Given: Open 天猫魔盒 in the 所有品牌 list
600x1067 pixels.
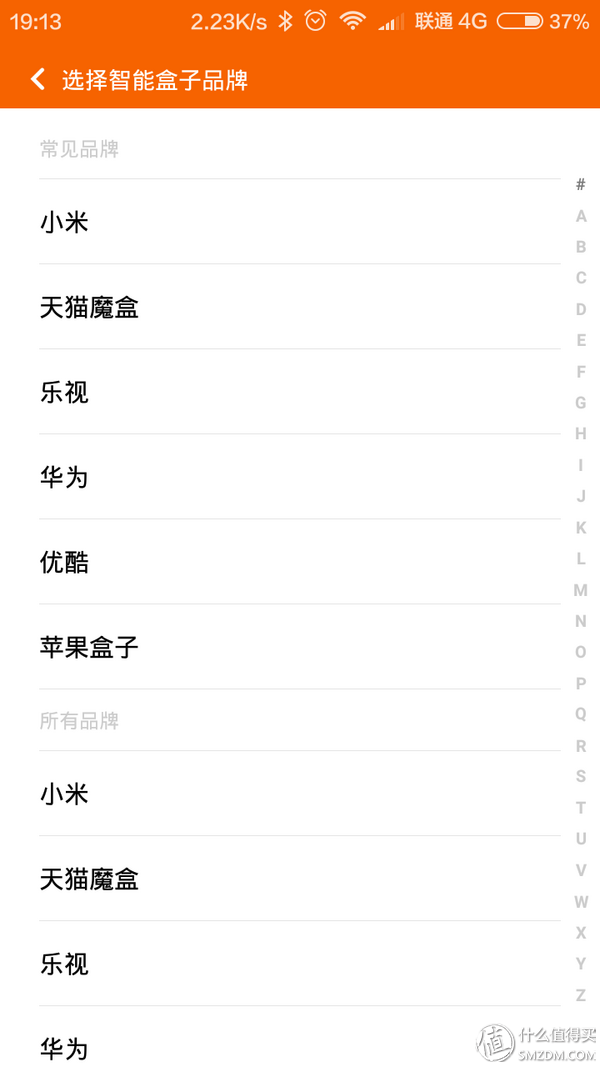Looking at the screenshot, I should click(x=89, y=879).
